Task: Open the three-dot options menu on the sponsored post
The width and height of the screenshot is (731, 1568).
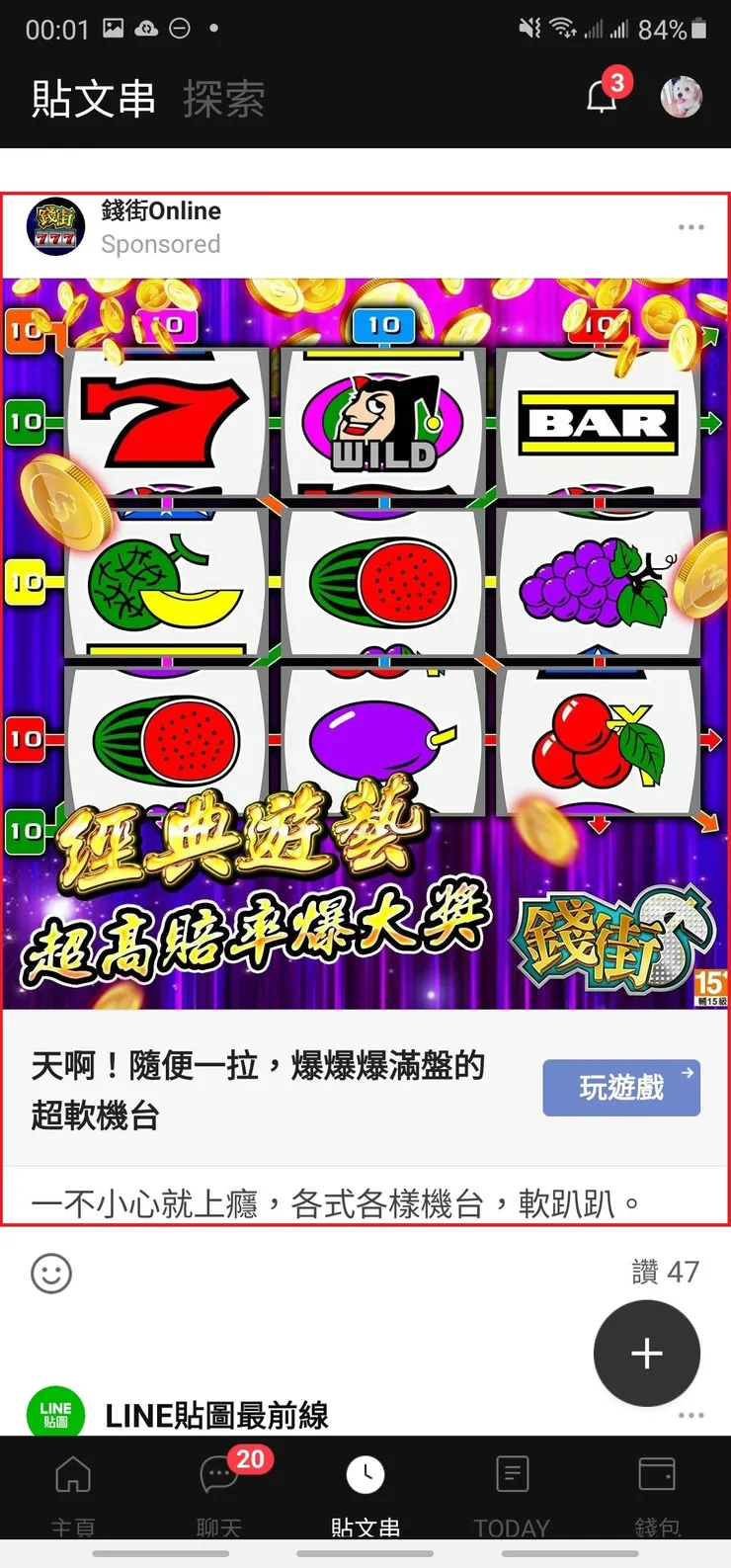Action: (x=691, y=226)
